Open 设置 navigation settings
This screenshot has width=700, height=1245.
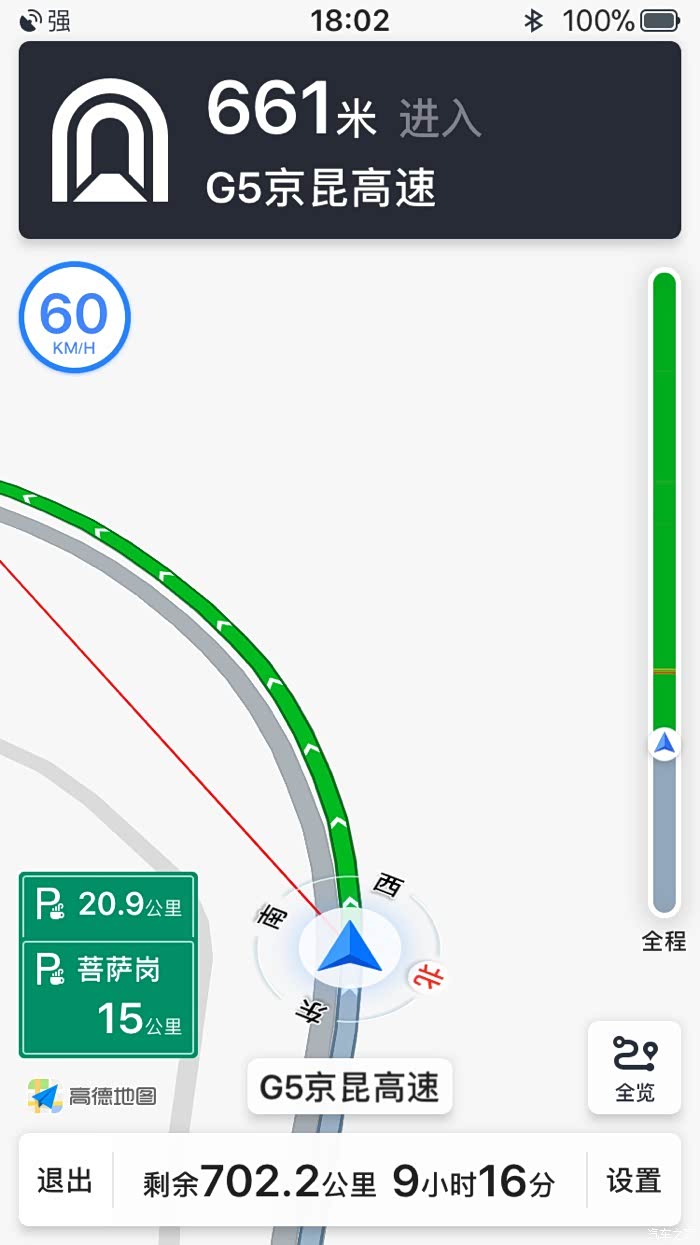click(x=634, y=1181)
